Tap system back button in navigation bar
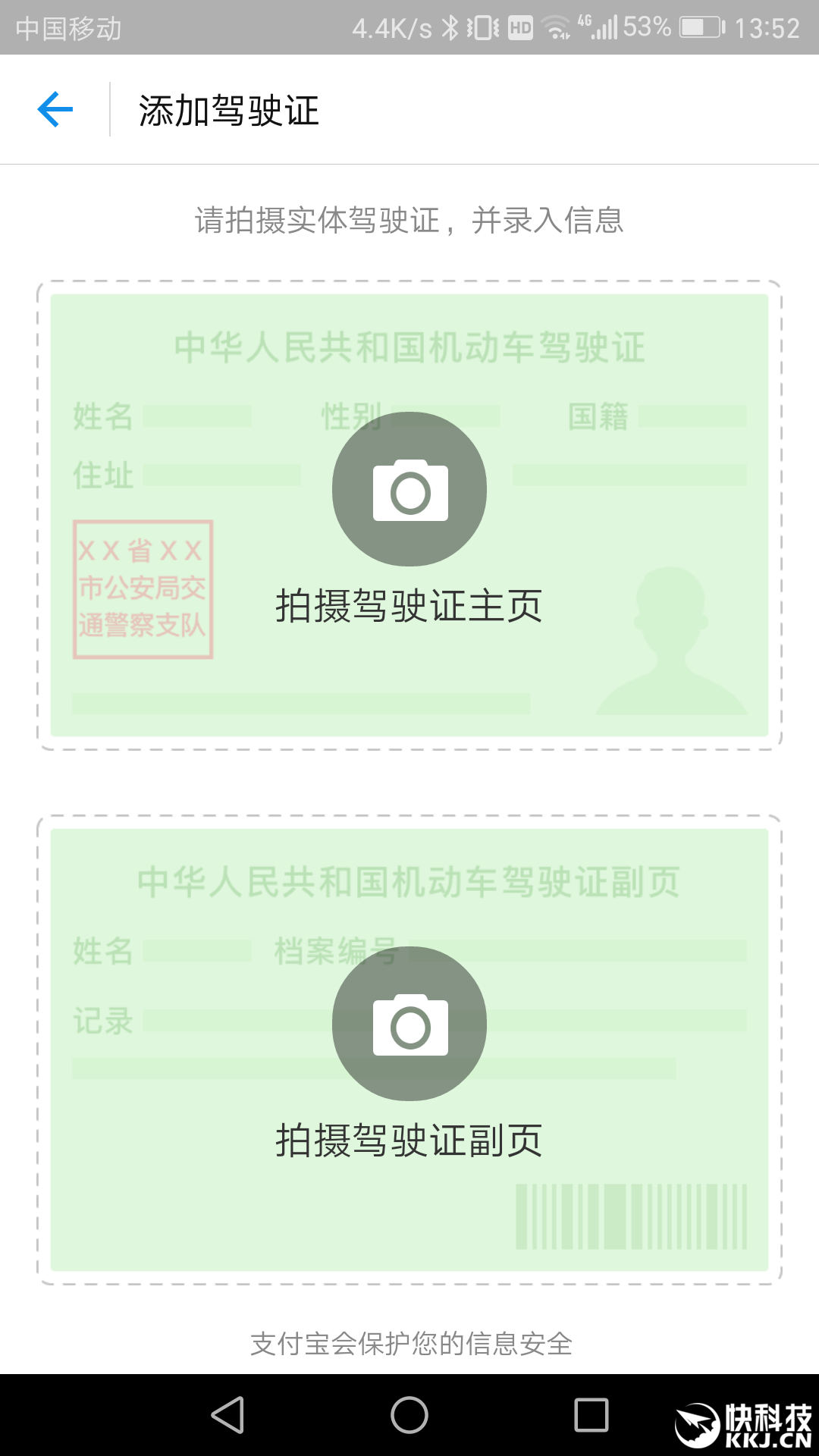Viewport: 819px width, 1456px height. click(227, 1415)
